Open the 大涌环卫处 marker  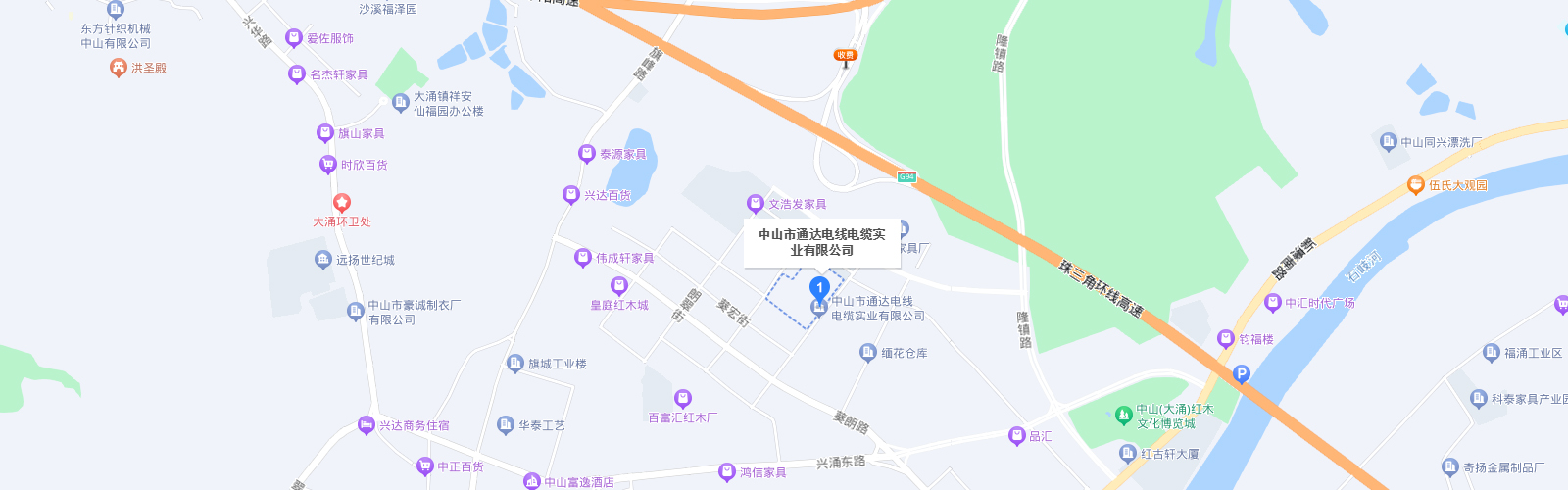[x=342, y=204]
